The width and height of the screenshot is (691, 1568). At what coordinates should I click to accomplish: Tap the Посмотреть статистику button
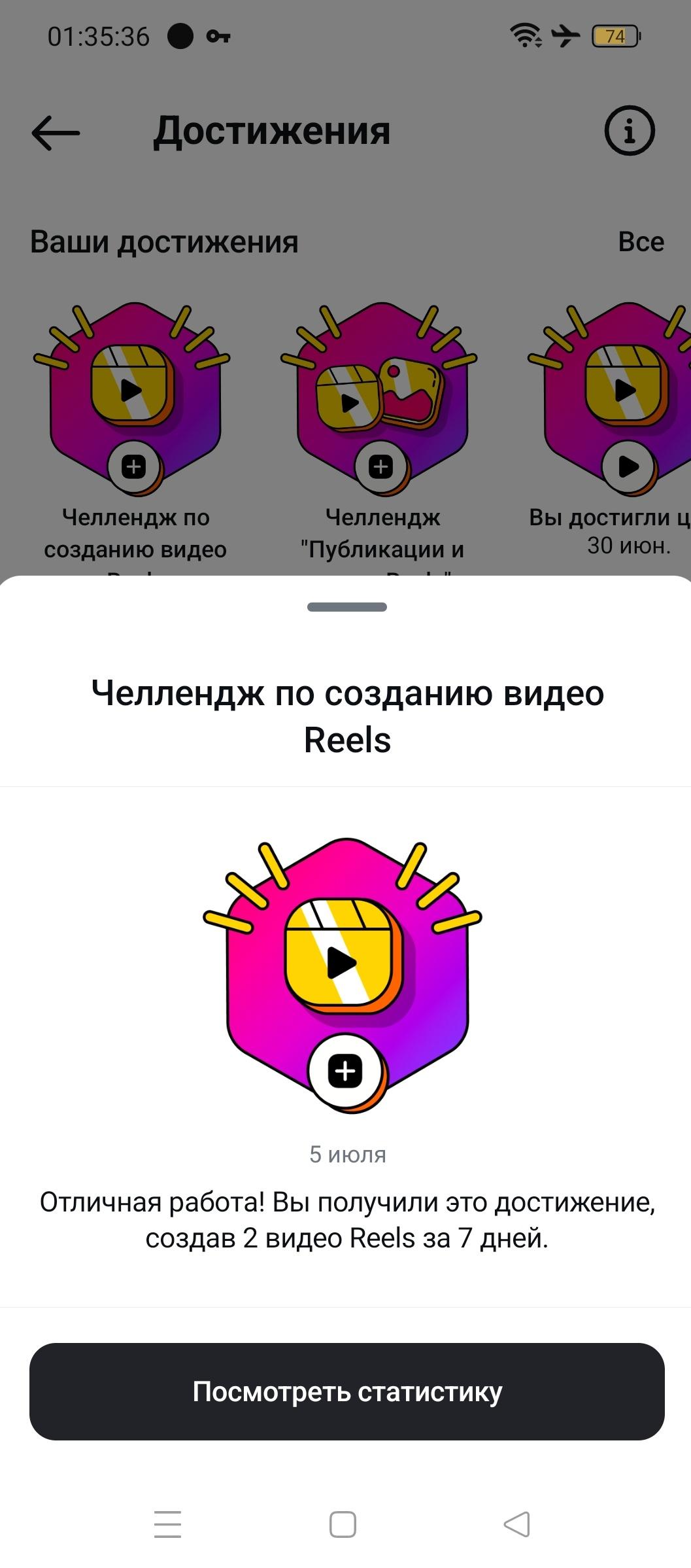click(346, 1391)
